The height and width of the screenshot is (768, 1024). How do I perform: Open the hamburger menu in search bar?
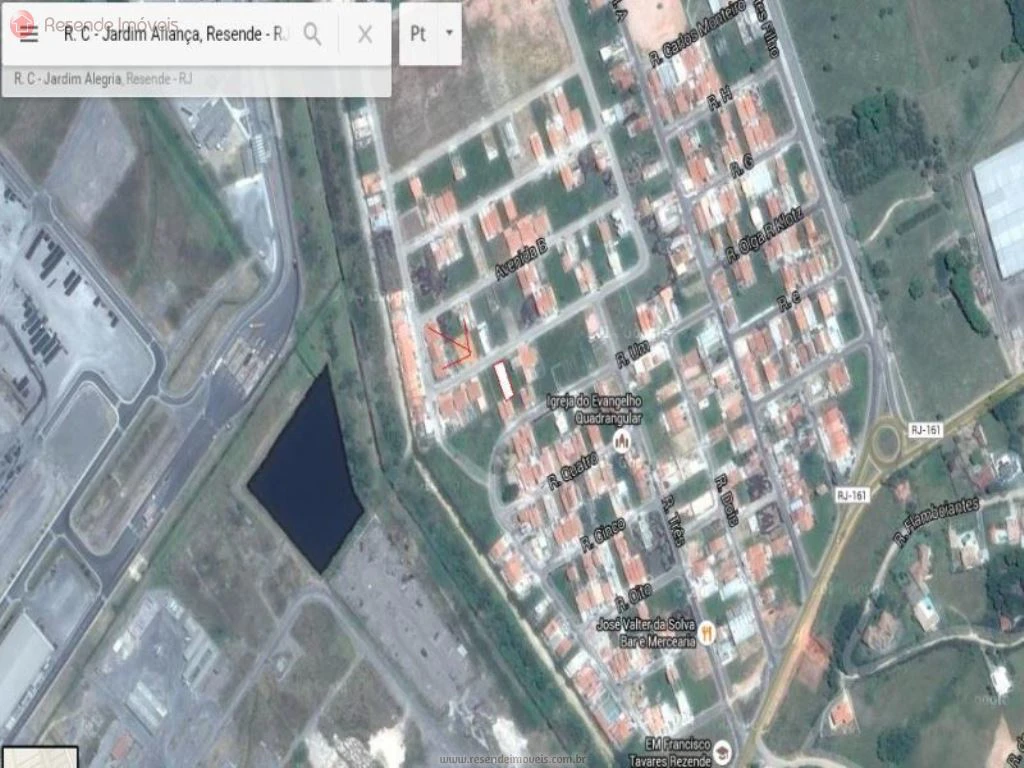click(29, 34)
